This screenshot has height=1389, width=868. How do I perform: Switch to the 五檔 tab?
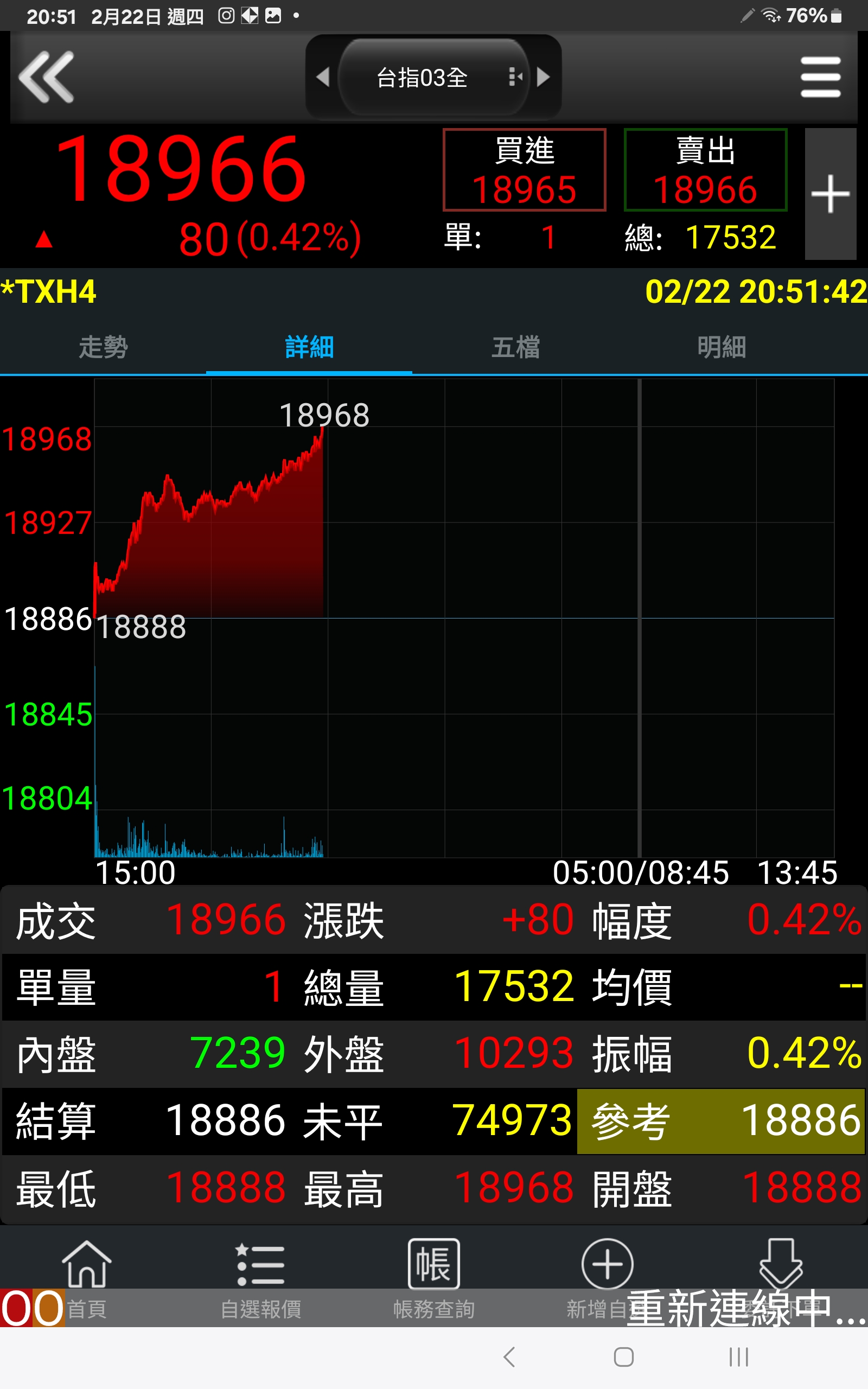point(515,347)
